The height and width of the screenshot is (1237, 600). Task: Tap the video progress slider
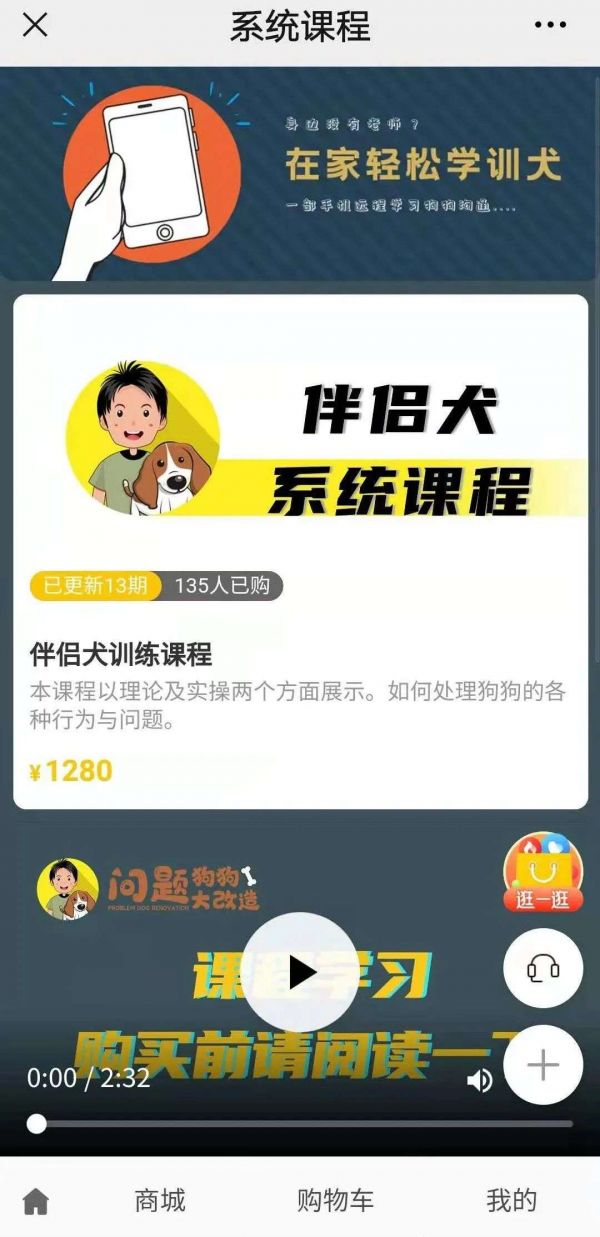(300, 1123)
